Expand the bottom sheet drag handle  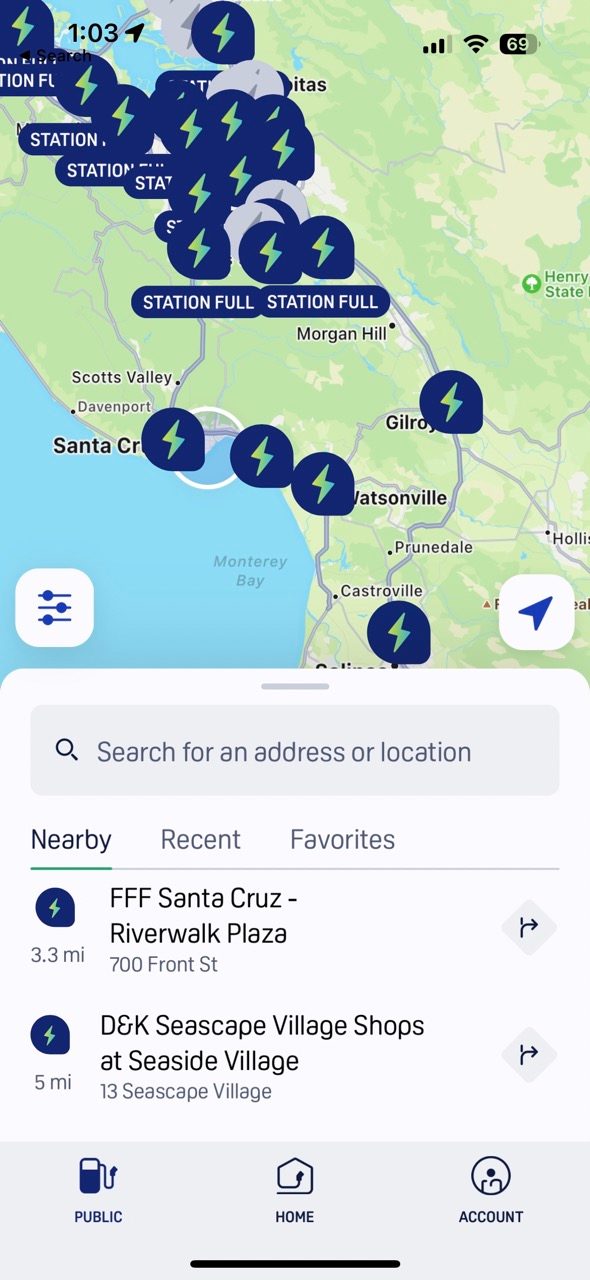click(x=295, y=686)
